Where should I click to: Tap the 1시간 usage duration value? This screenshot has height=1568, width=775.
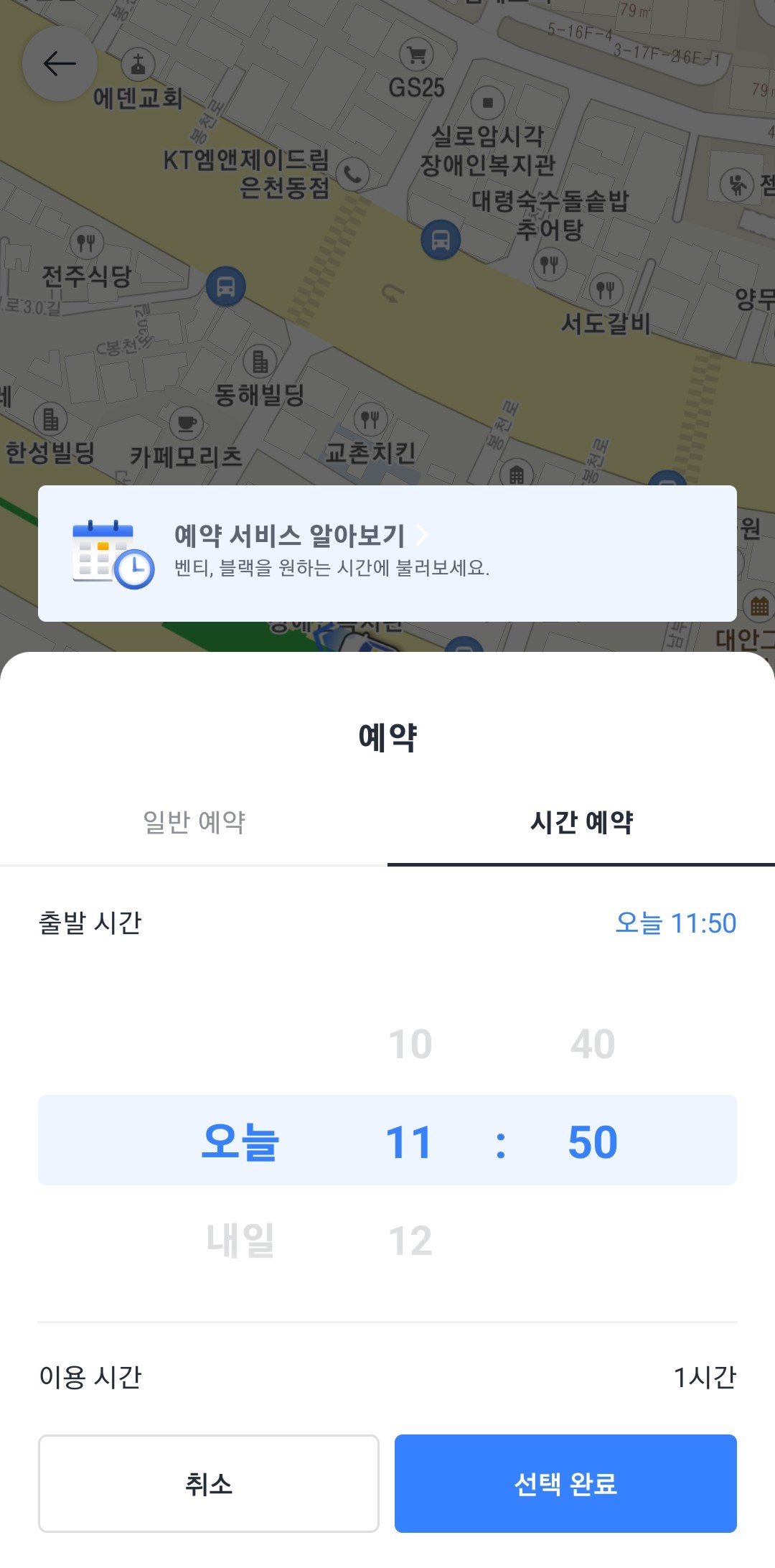(707, 1376)
